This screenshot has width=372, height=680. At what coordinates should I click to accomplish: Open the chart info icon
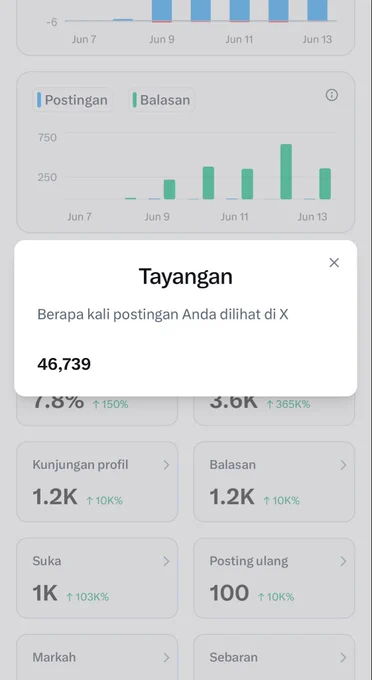point(332,95)
